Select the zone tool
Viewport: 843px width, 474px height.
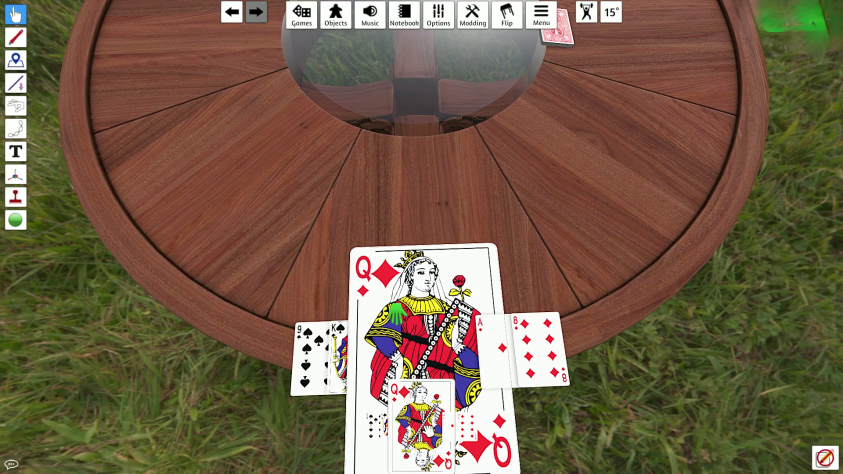click(16, 60)
